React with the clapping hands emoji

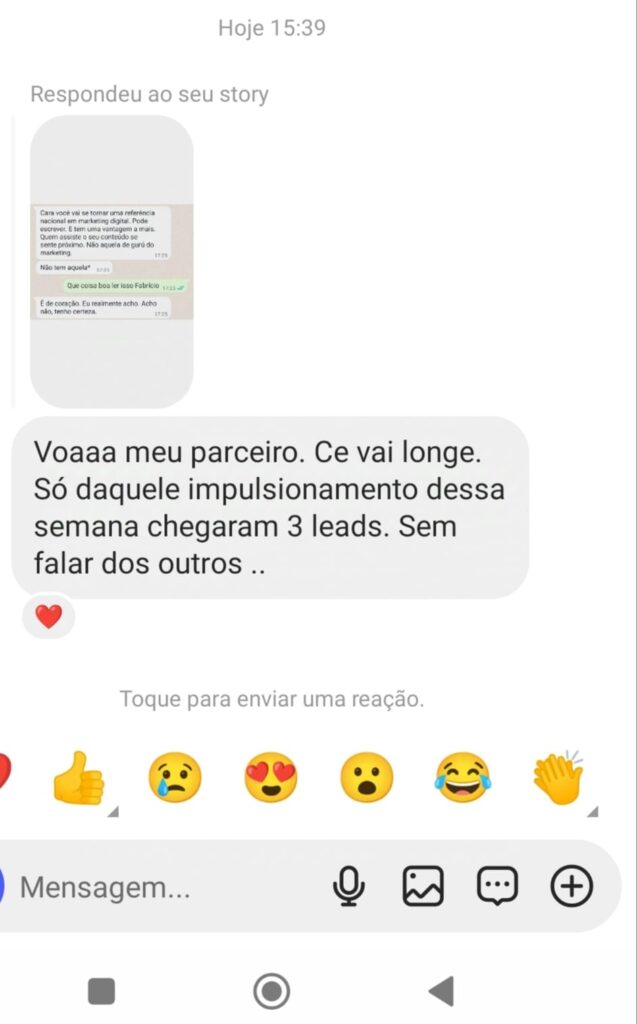[x=558, y=779]
